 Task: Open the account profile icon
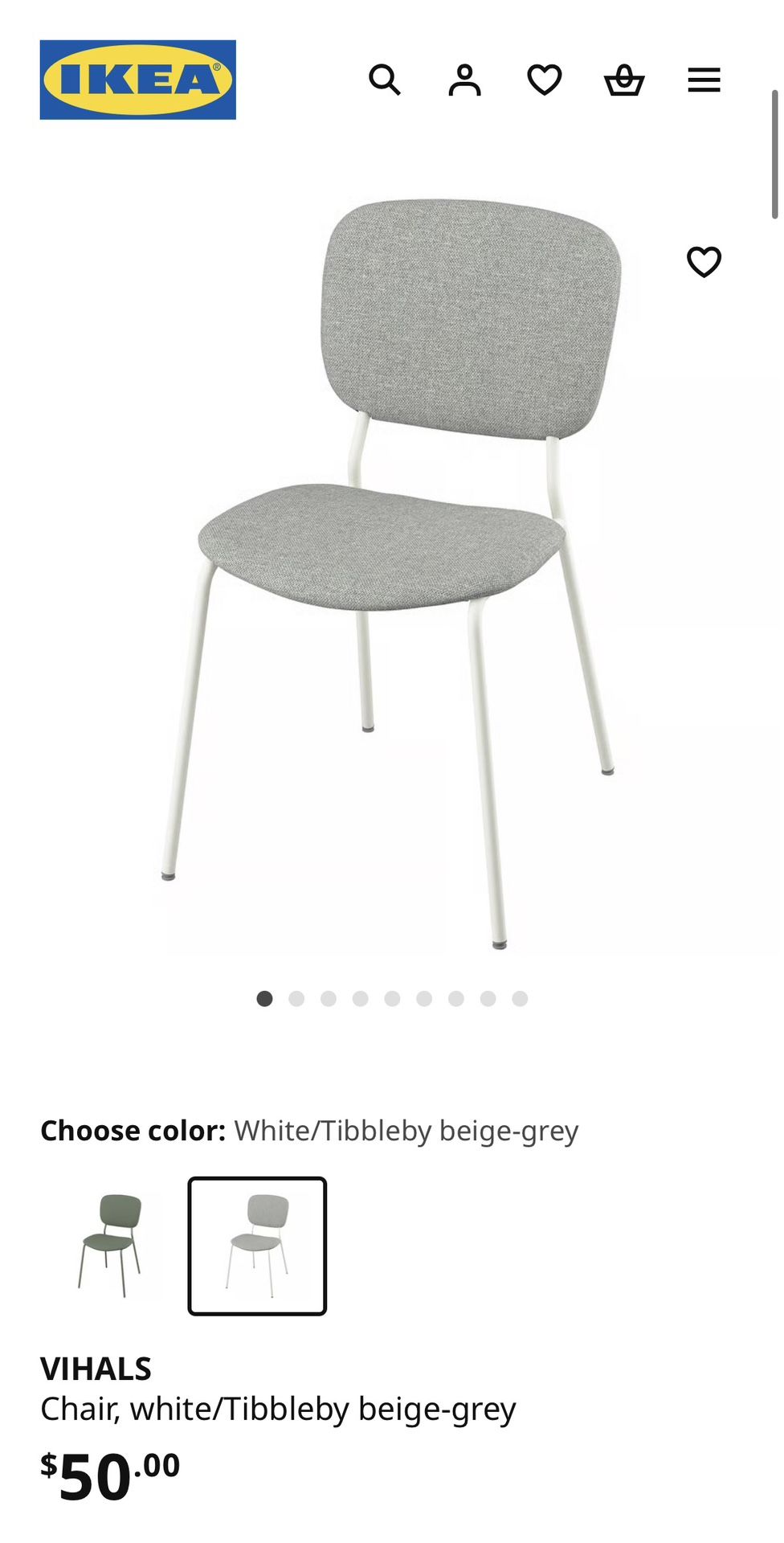[x=465, y=80]
